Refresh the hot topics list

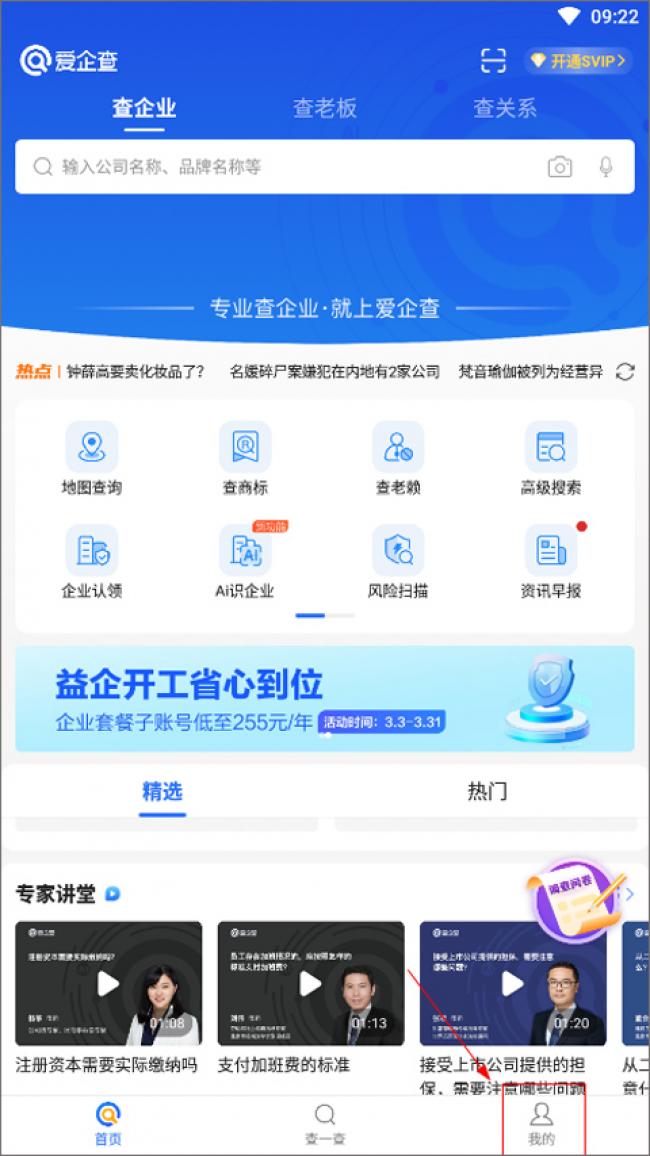(x=625, y=372)
